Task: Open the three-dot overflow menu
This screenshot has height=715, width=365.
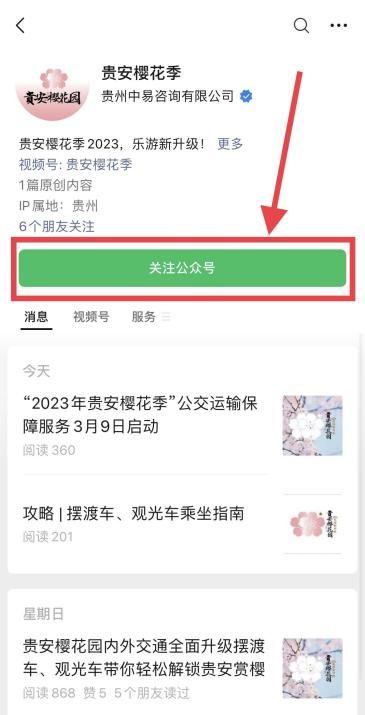Action: click(339, 26)
